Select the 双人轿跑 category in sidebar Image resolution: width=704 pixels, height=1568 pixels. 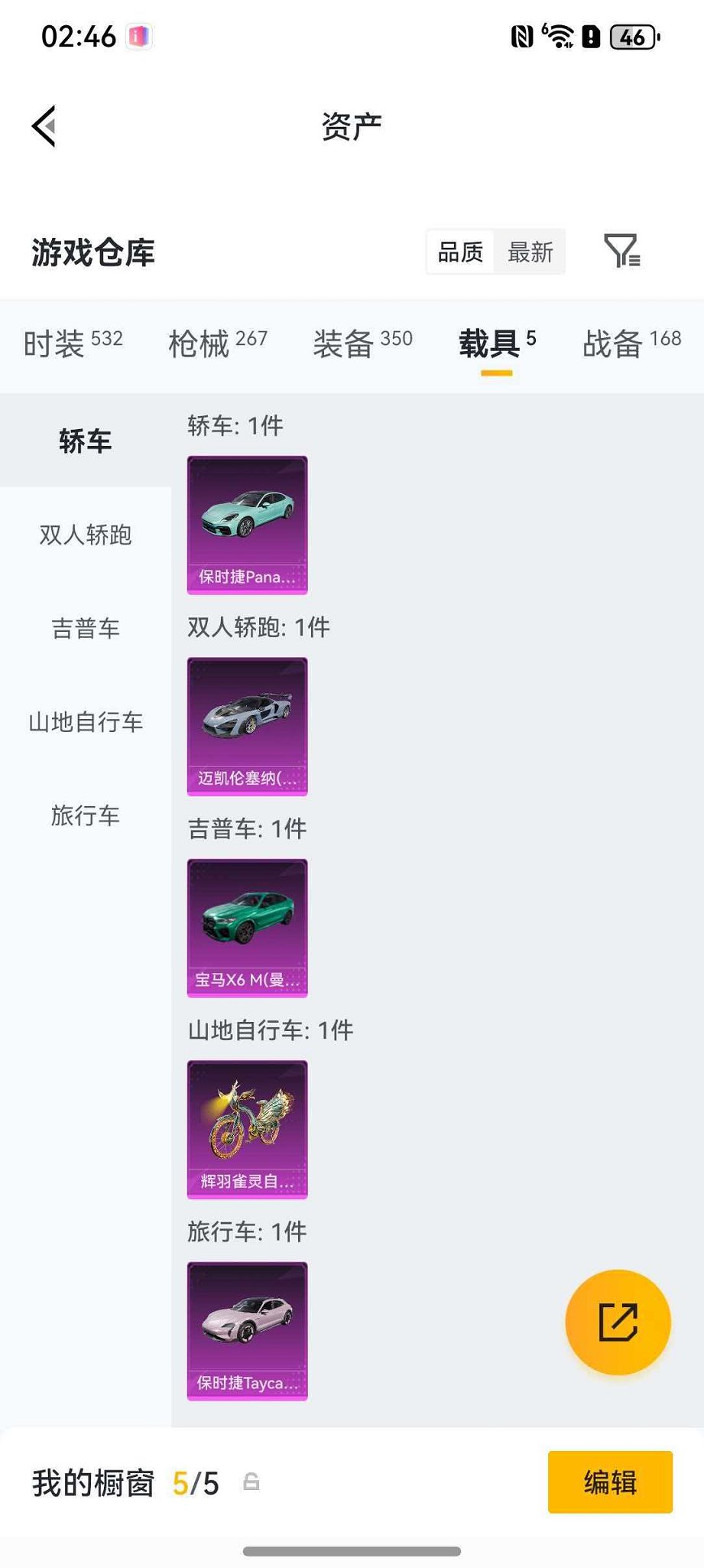pos(86,536)
